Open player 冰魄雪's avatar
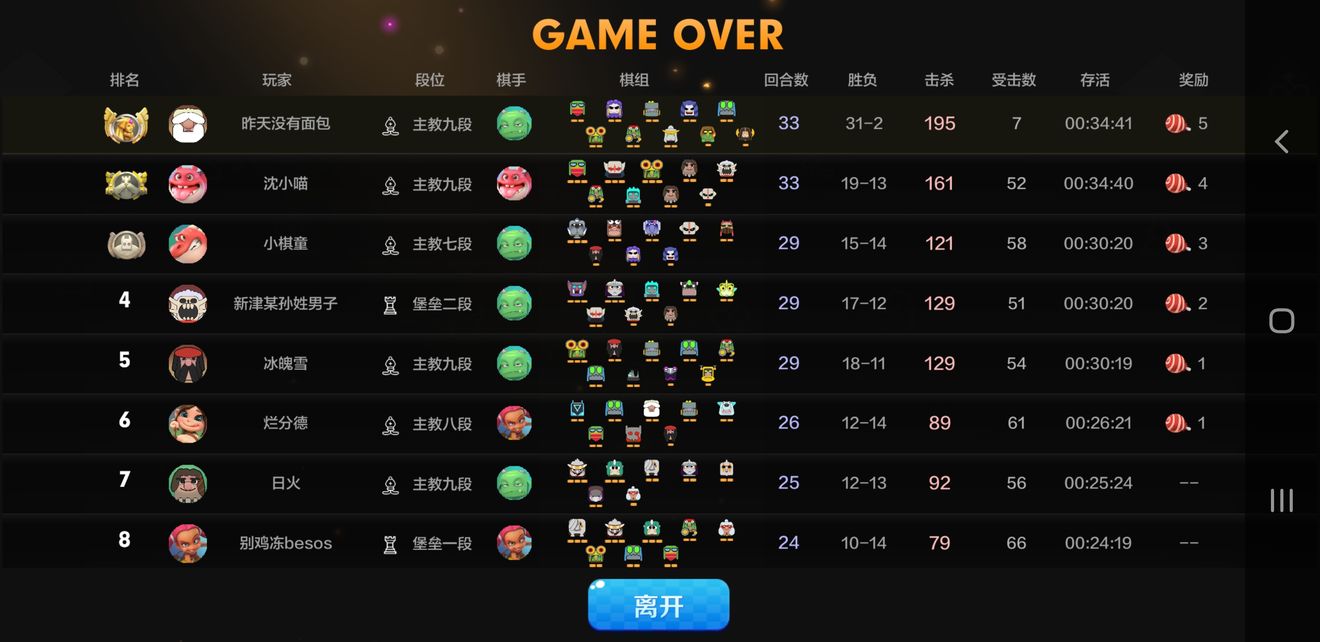The height and width of the screenshot is (642, 1320). click(188, 364)
